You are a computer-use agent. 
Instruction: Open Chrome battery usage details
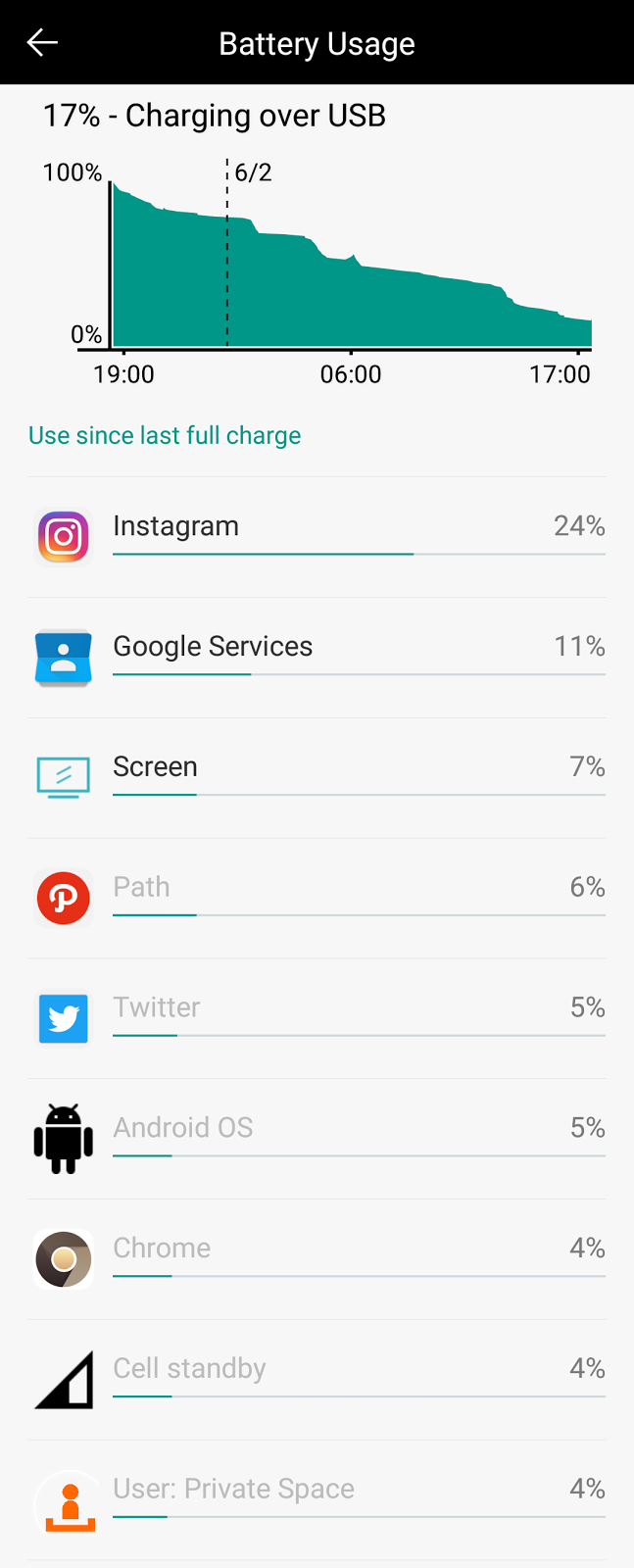click(x=317, y=1260)
